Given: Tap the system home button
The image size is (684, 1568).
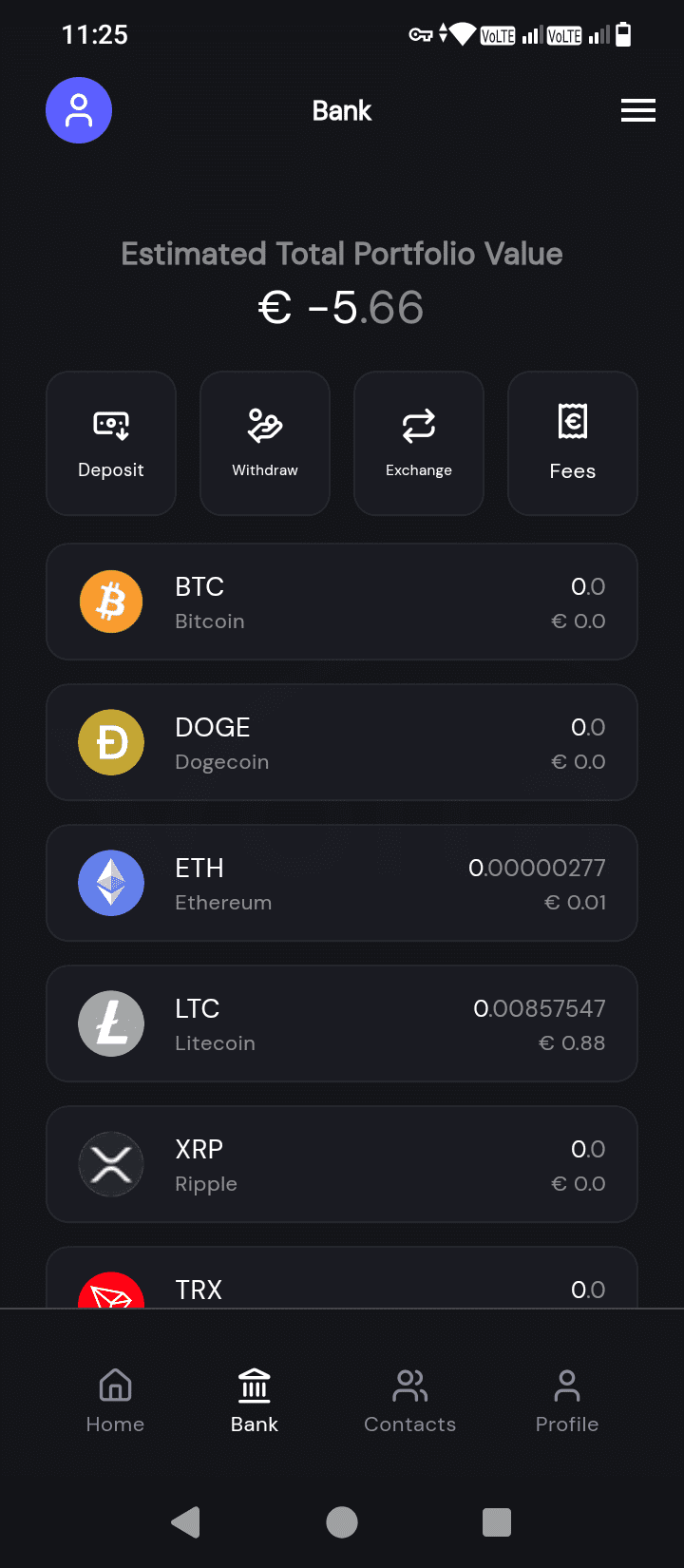Looking at the screenshot, I should (342, 1522).
